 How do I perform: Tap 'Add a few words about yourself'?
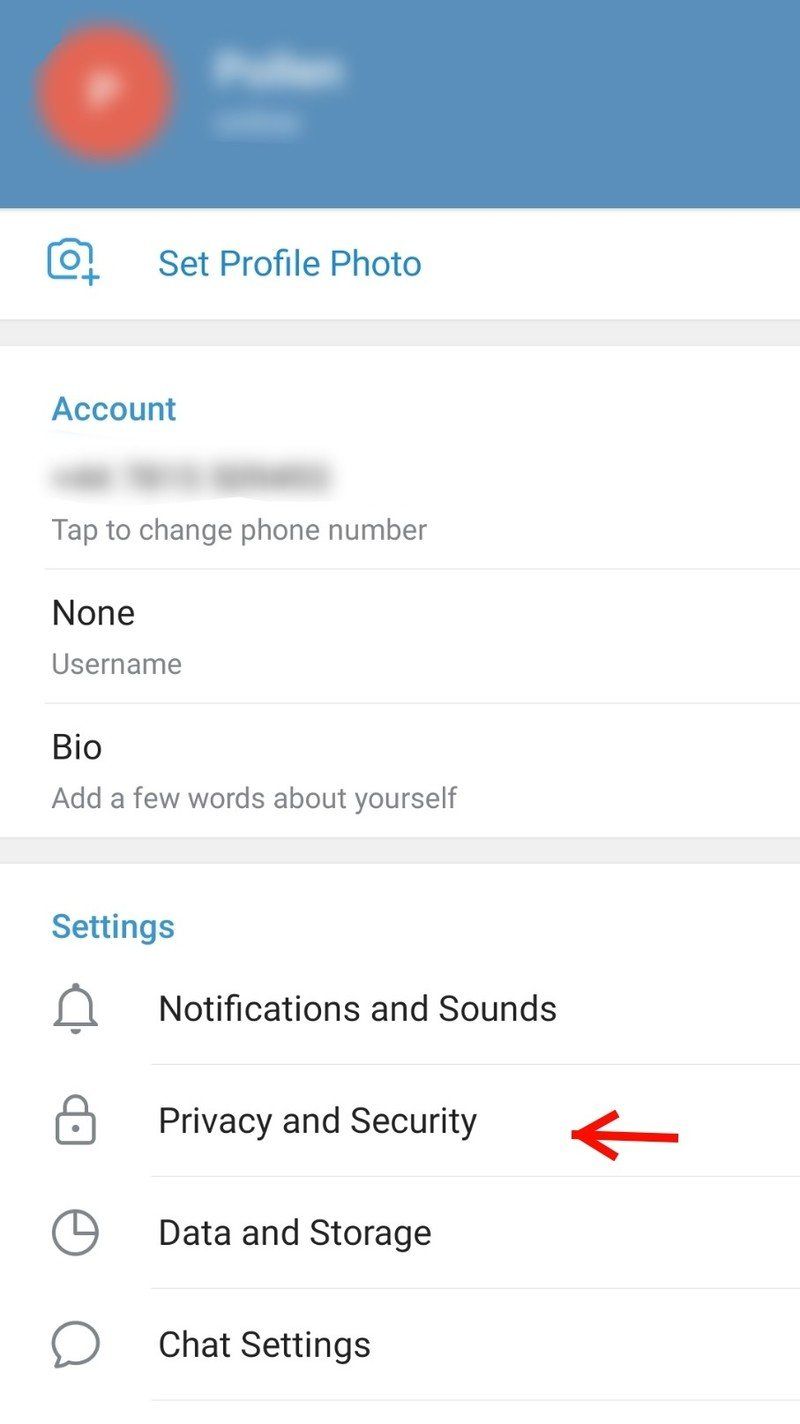(x=254, y=797)
